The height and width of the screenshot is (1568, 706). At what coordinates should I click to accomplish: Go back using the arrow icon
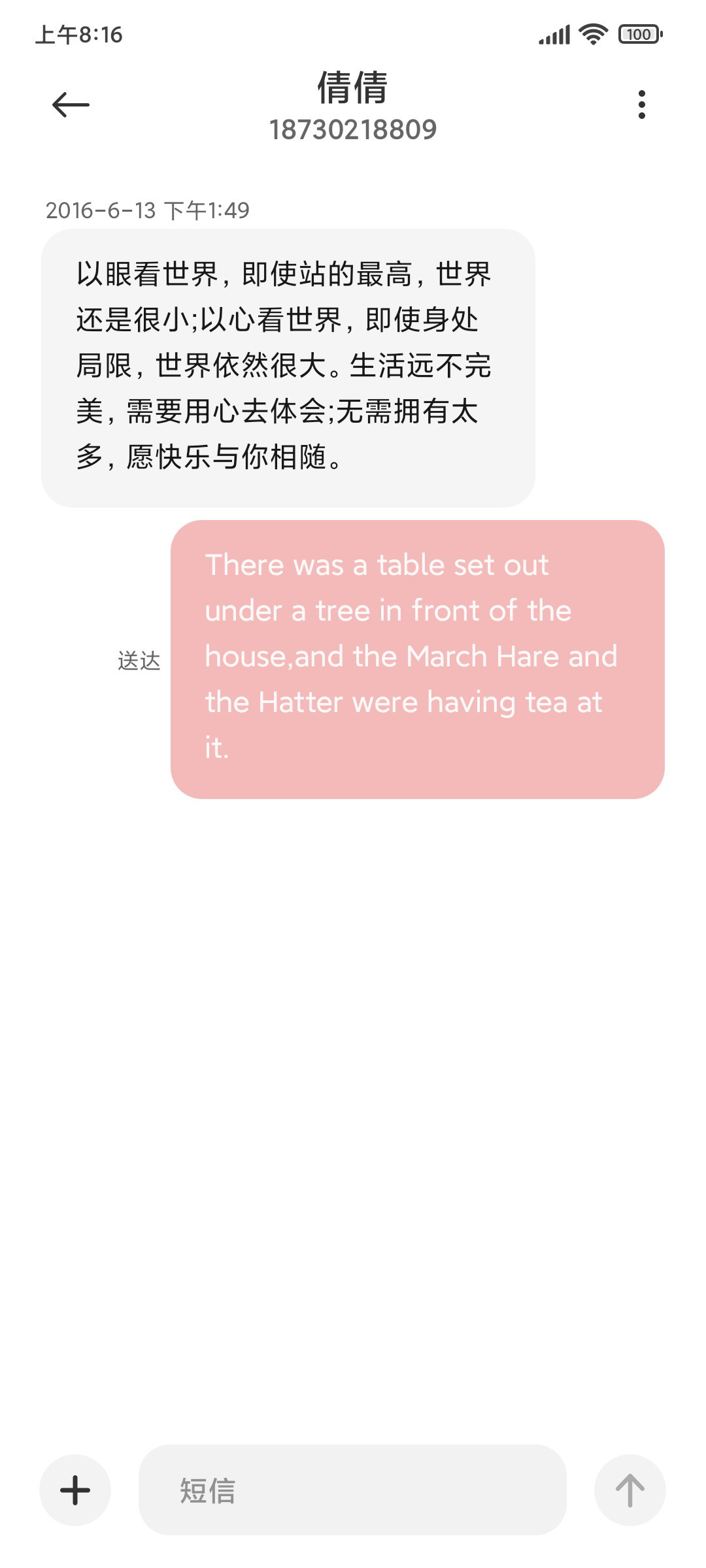click(71, 105)
